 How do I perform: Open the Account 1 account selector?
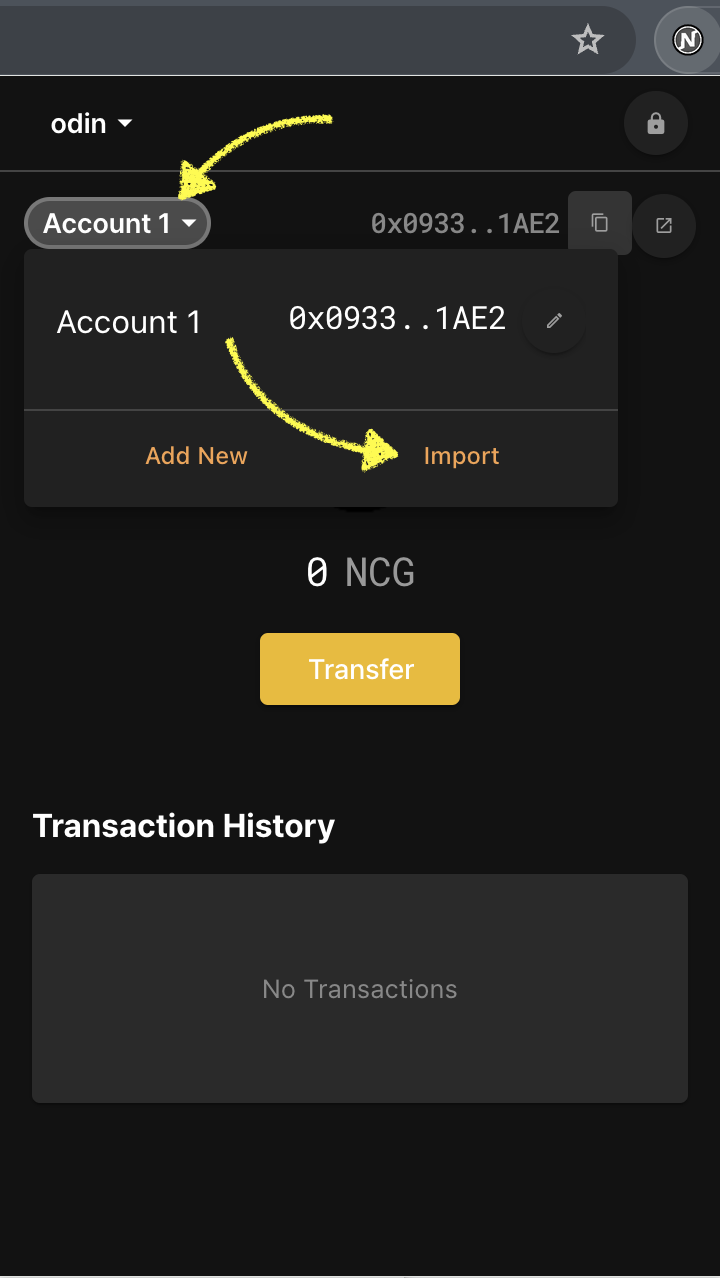[x=116, y=222]
